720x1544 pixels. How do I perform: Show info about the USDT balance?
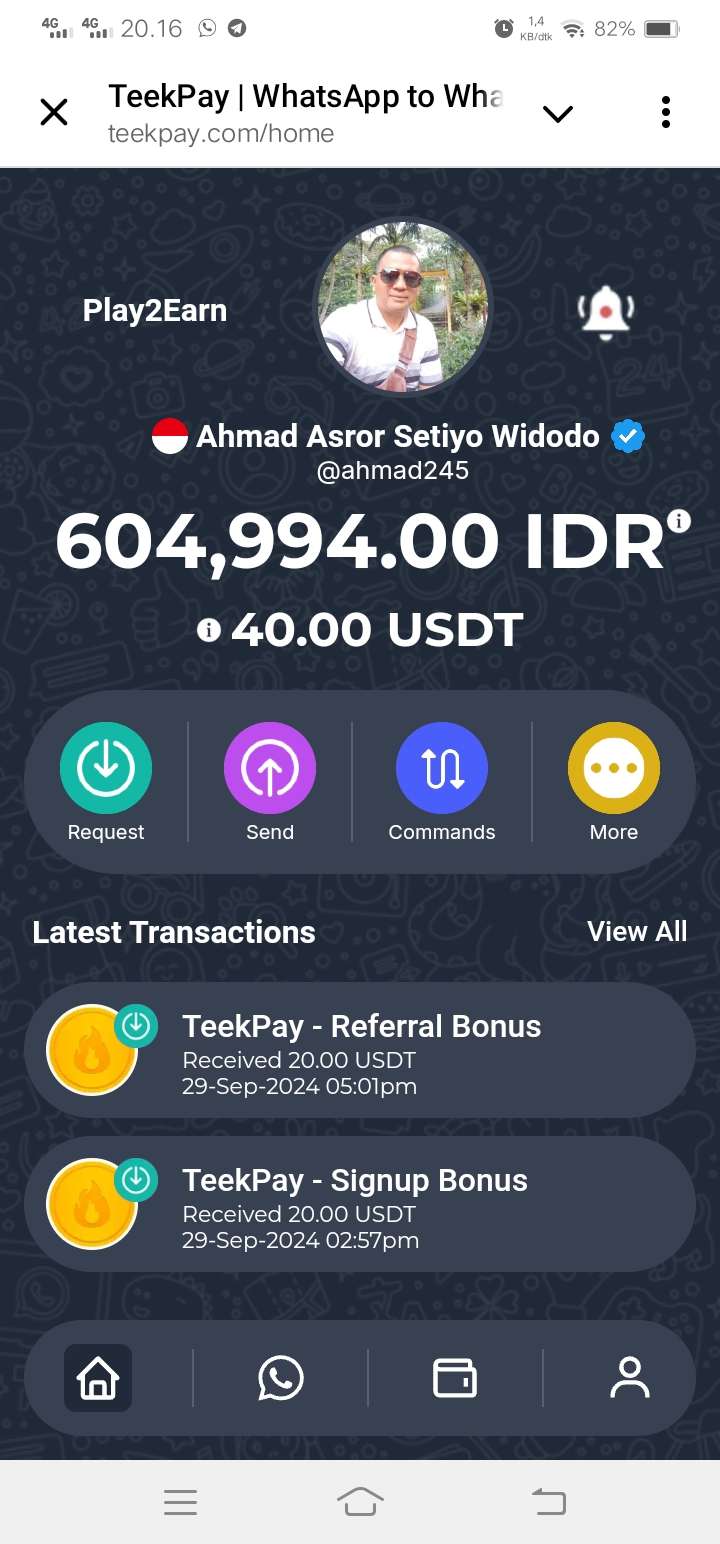(209, 630)
